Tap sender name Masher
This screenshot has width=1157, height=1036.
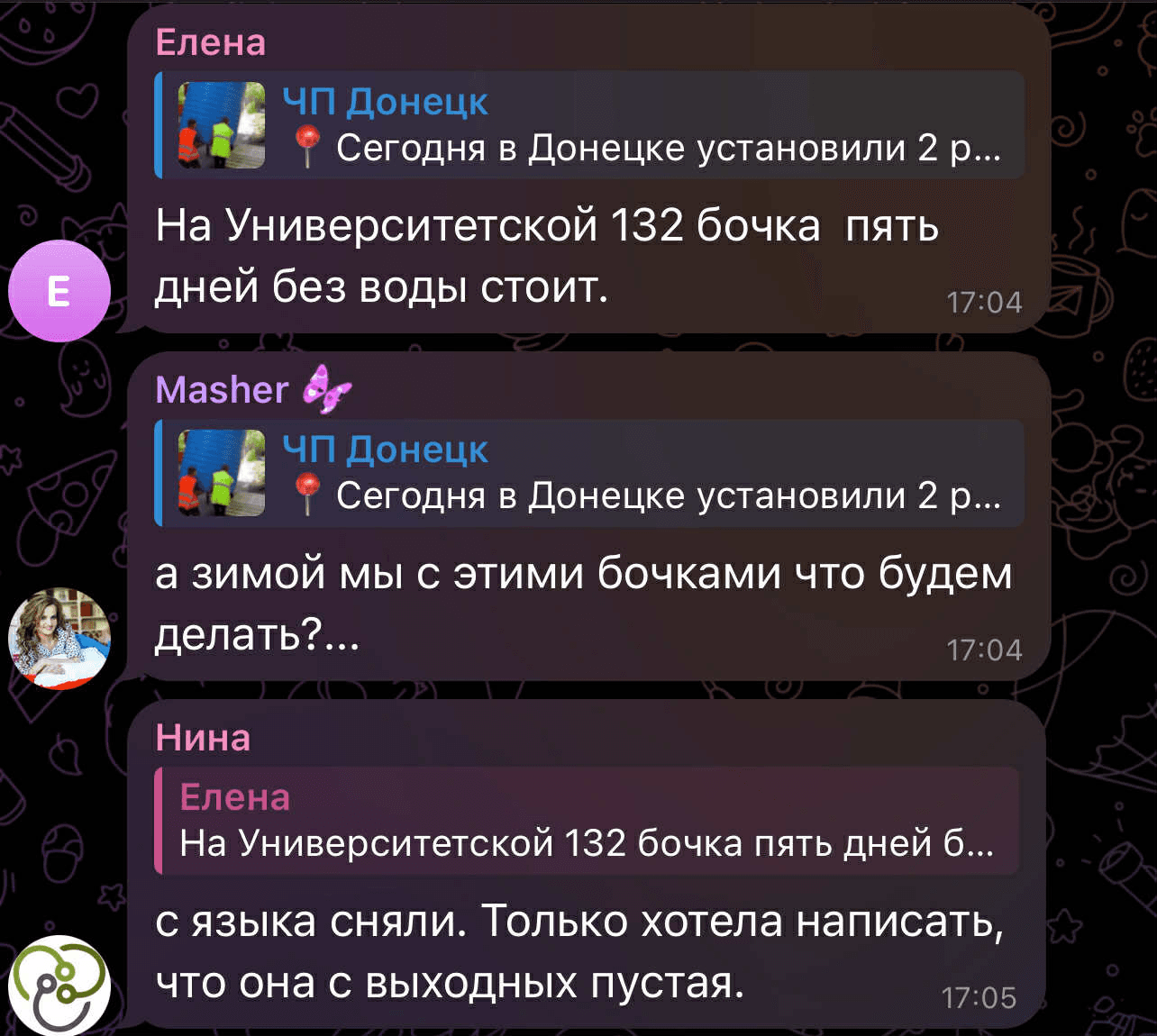222,390
